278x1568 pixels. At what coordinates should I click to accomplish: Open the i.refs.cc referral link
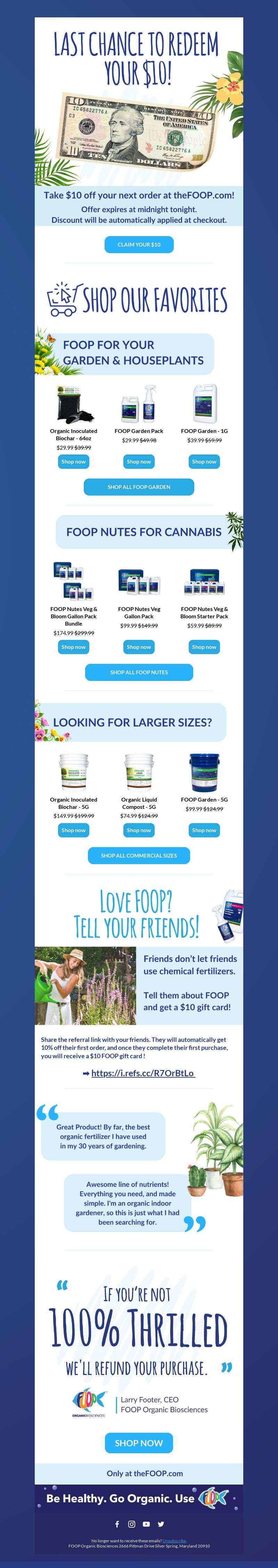[142, 1073]
